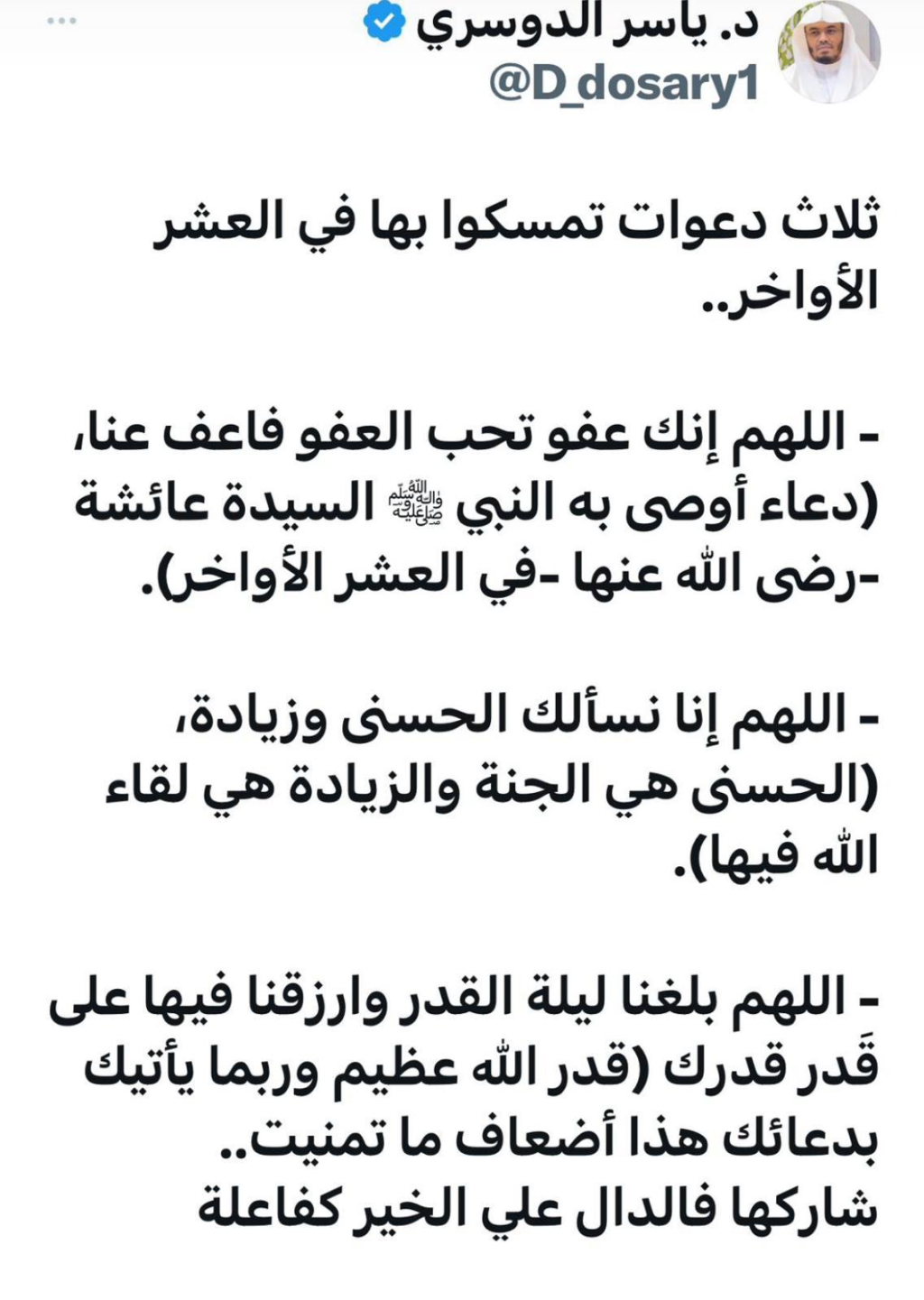This screenshot has width=924, height=1300.
Task: Open the author's profile picture
Action: (x=829, y=54)
